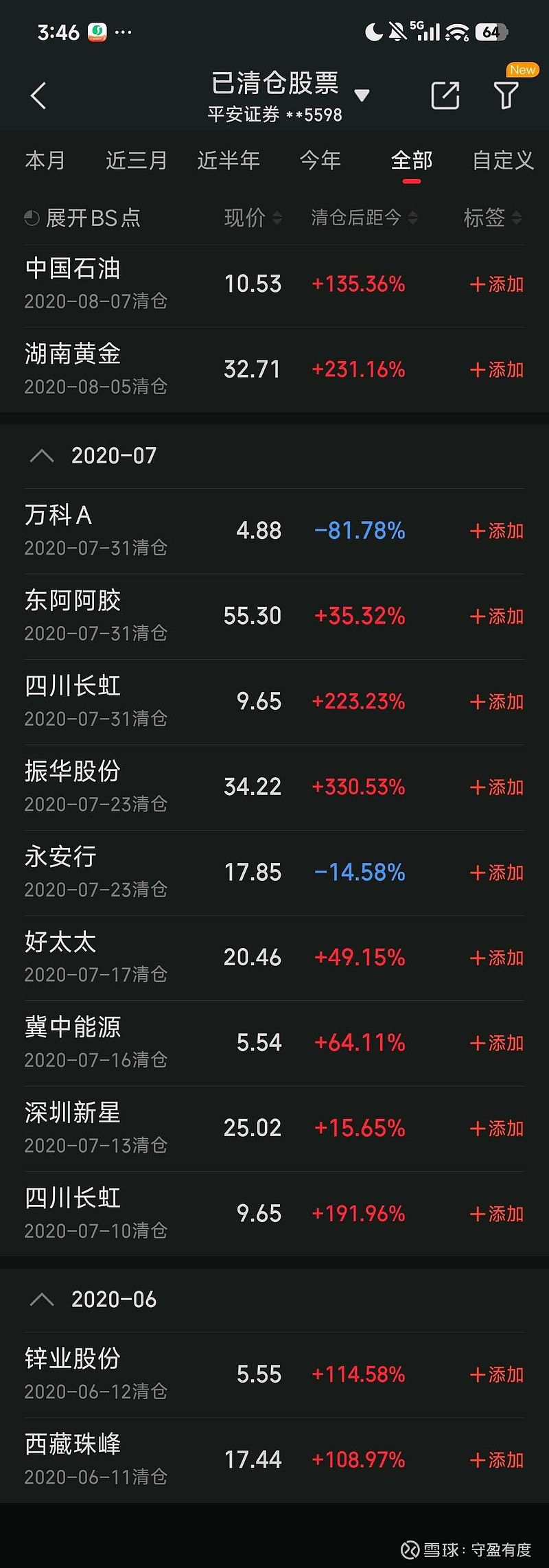Collapse the 2020-06 section
The width and height of the screenshot is (549, 1568).
click(x=42, y=1299)
